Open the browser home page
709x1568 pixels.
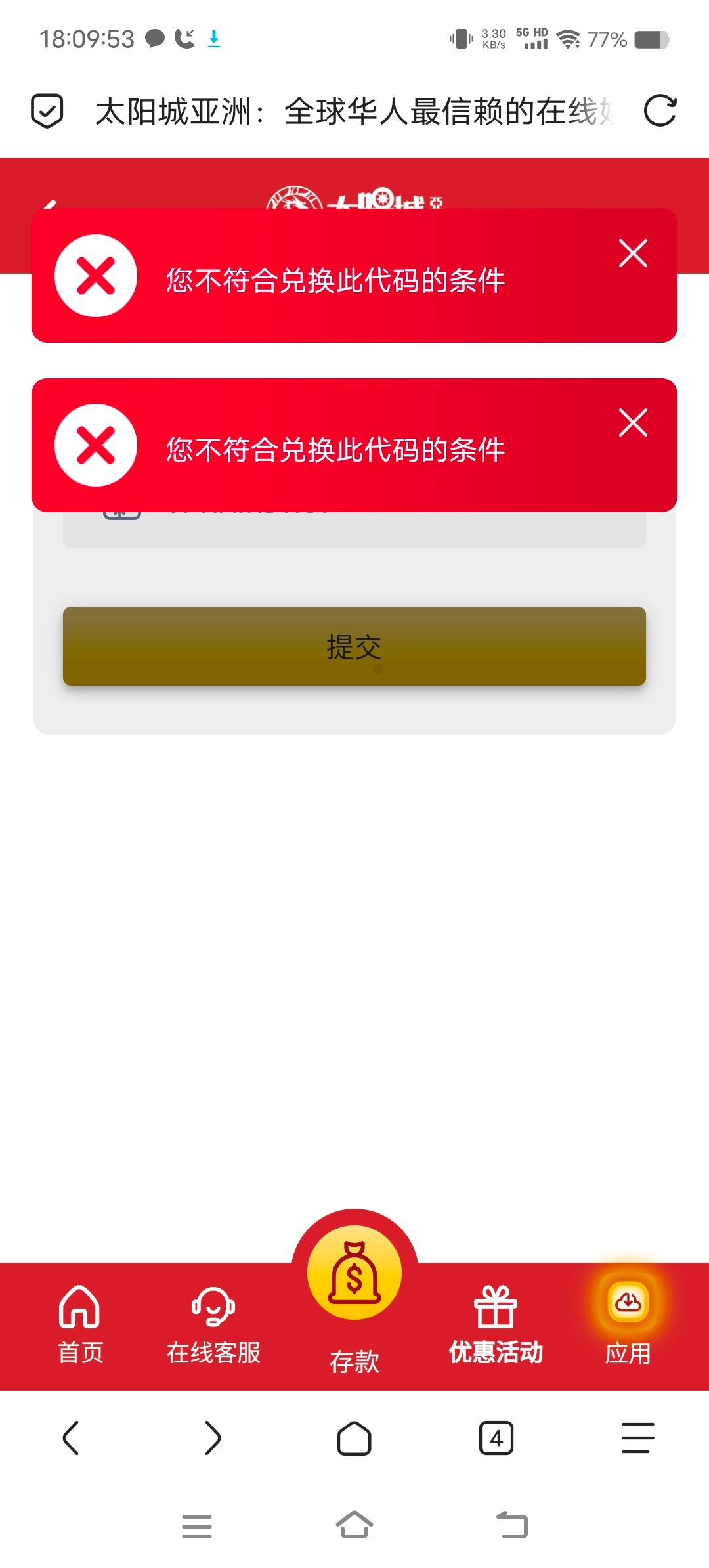tap(354, 1438)
